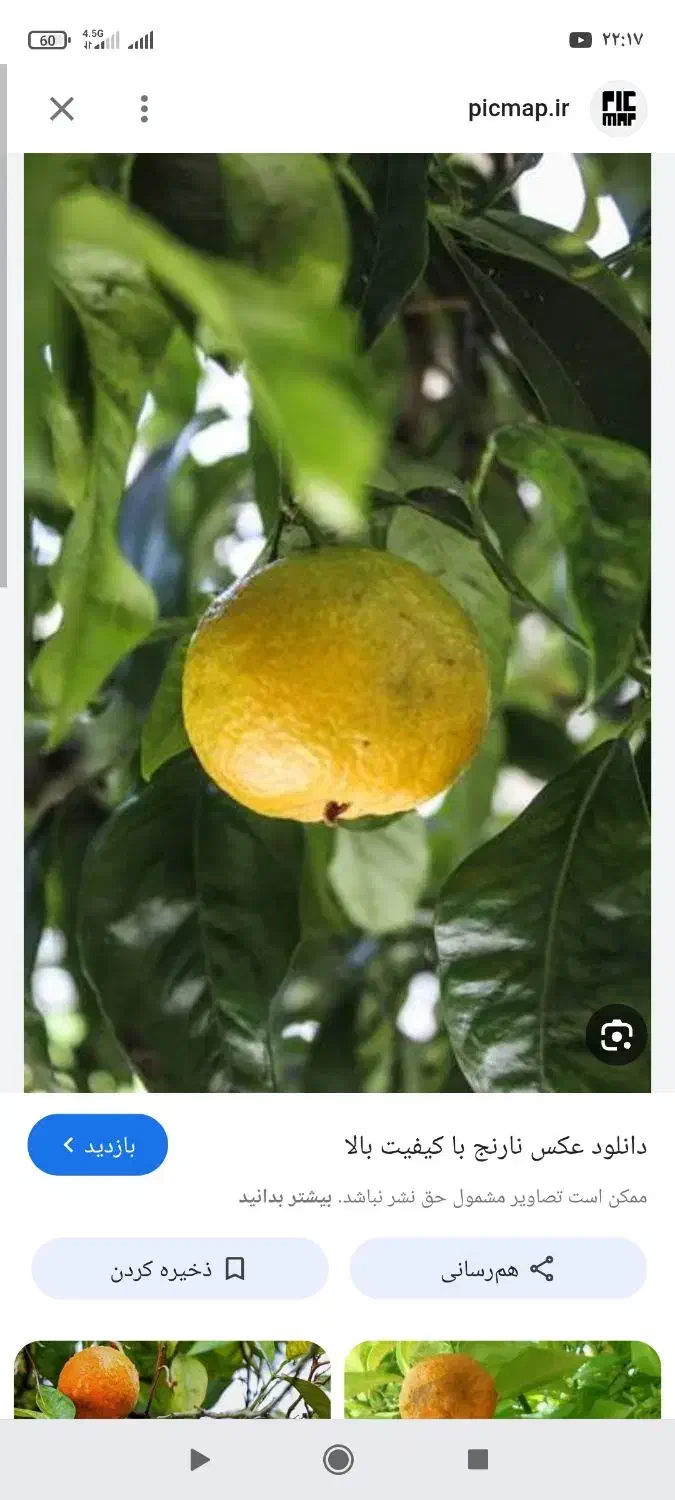Share image with هم‌رسانی button
This screenshot has height=1500, width=675.
pyautogui.click(x=498, y=1269)
